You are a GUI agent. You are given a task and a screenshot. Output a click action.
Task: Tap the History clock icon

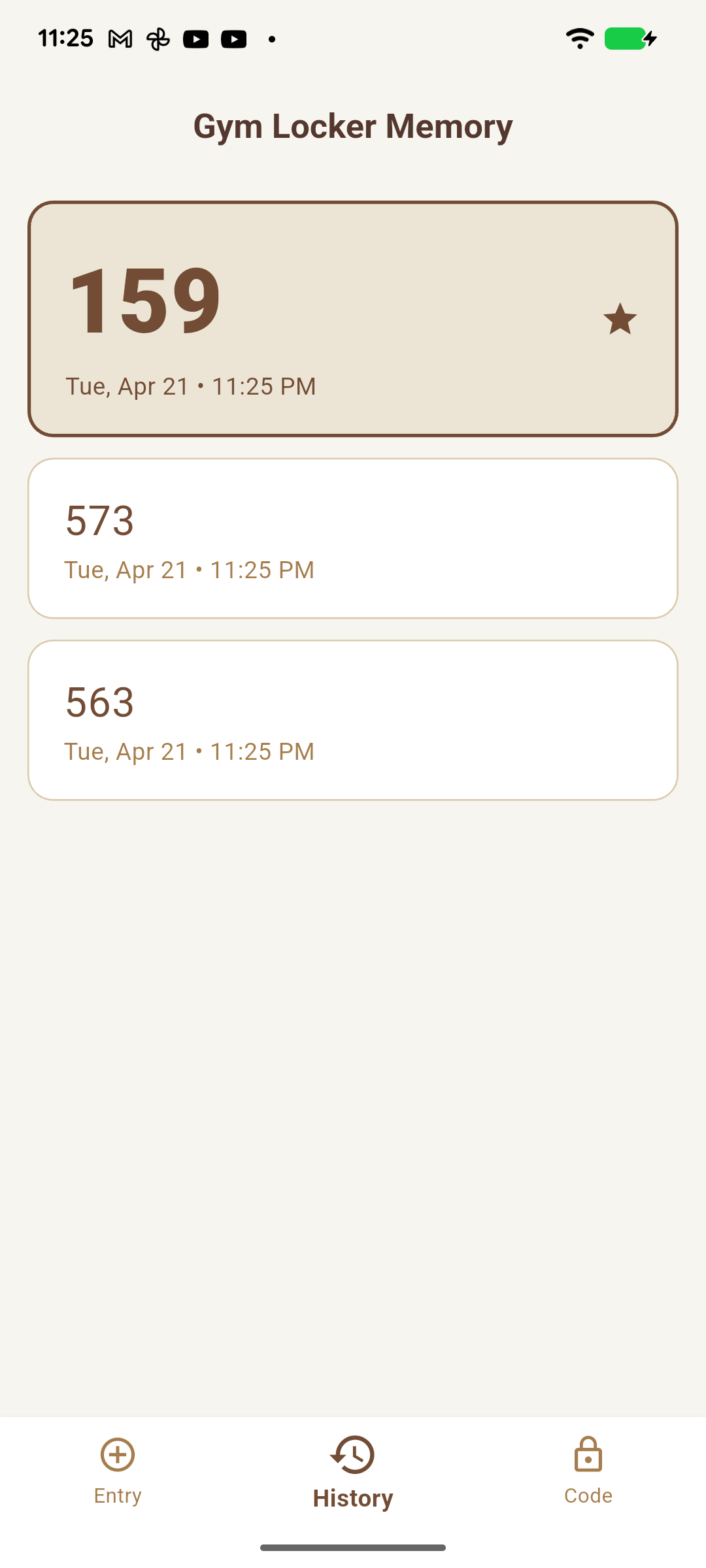[x=353, y=1456]
